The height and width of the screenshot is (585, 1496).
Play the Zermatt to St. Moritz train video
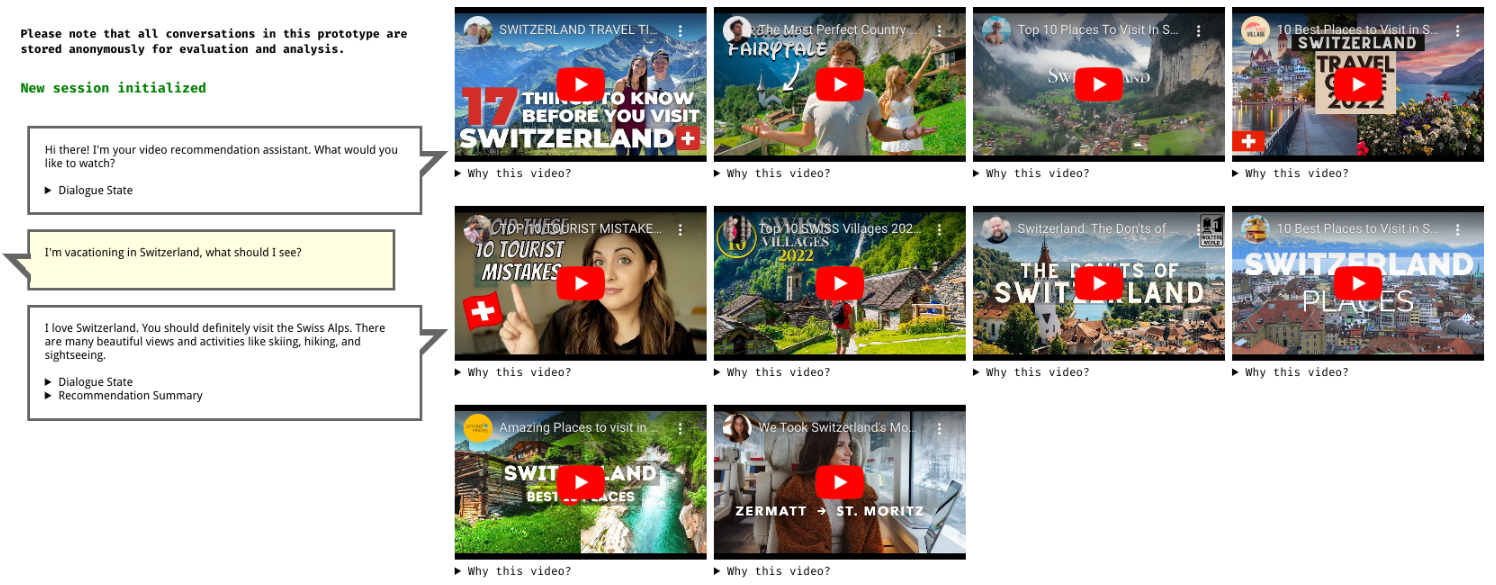coord(839,482)
